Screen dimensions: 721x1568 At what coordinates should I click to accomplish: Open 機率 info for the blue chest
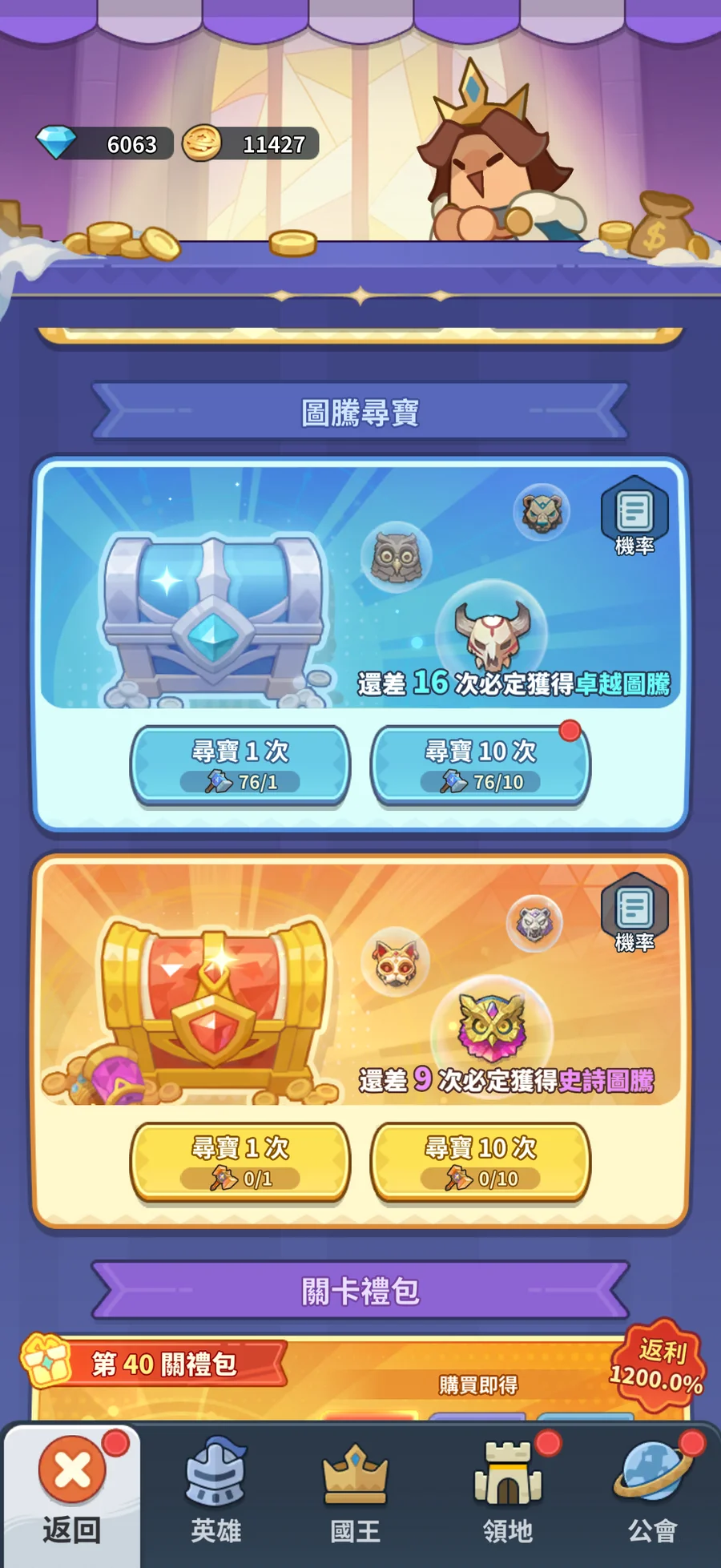634,518
